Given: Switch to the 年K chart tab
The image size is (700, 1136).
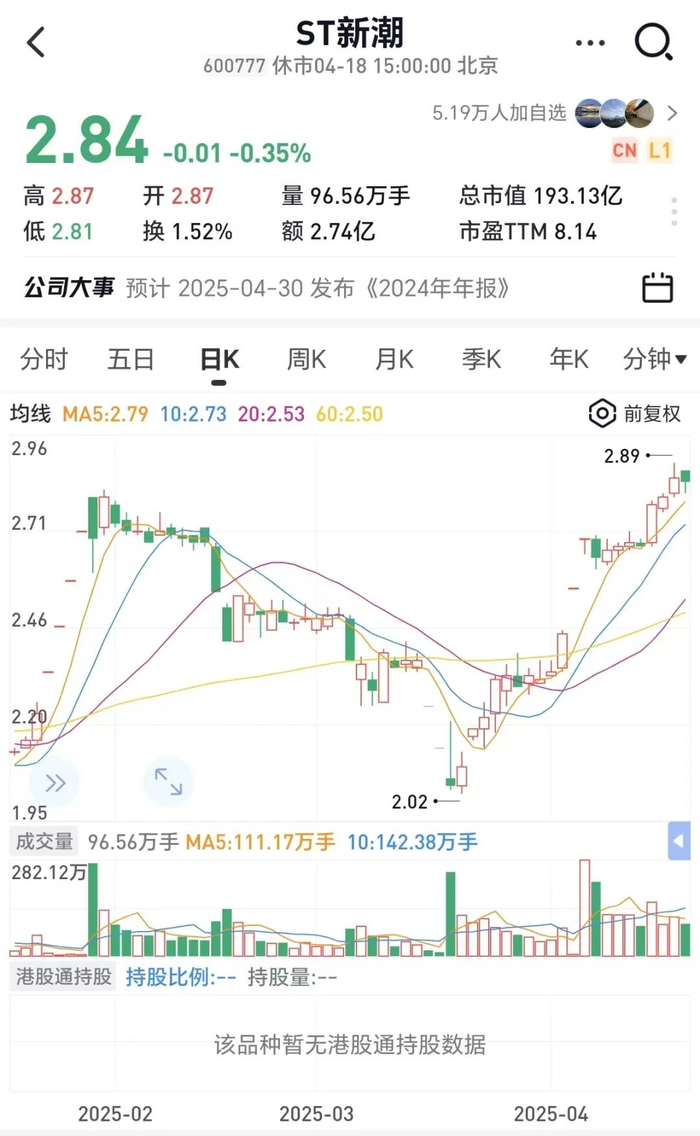Looking at the screenshot, I should click(x=569, y=359).
